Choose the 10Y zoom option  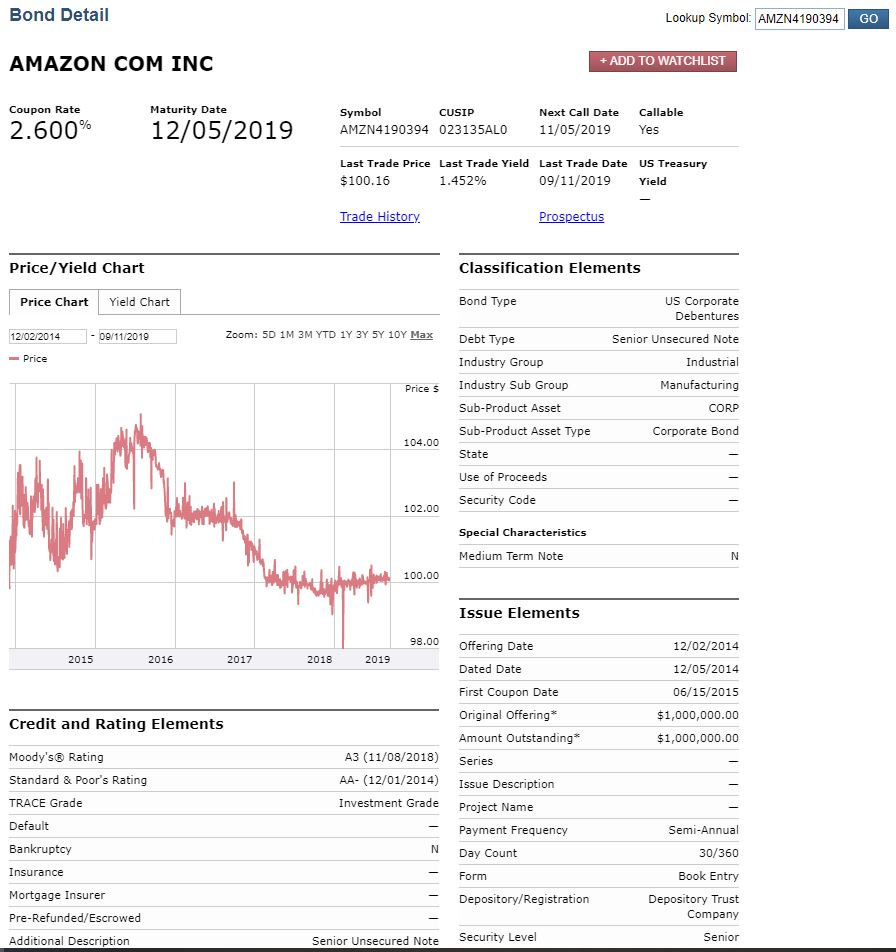(397, 335)
